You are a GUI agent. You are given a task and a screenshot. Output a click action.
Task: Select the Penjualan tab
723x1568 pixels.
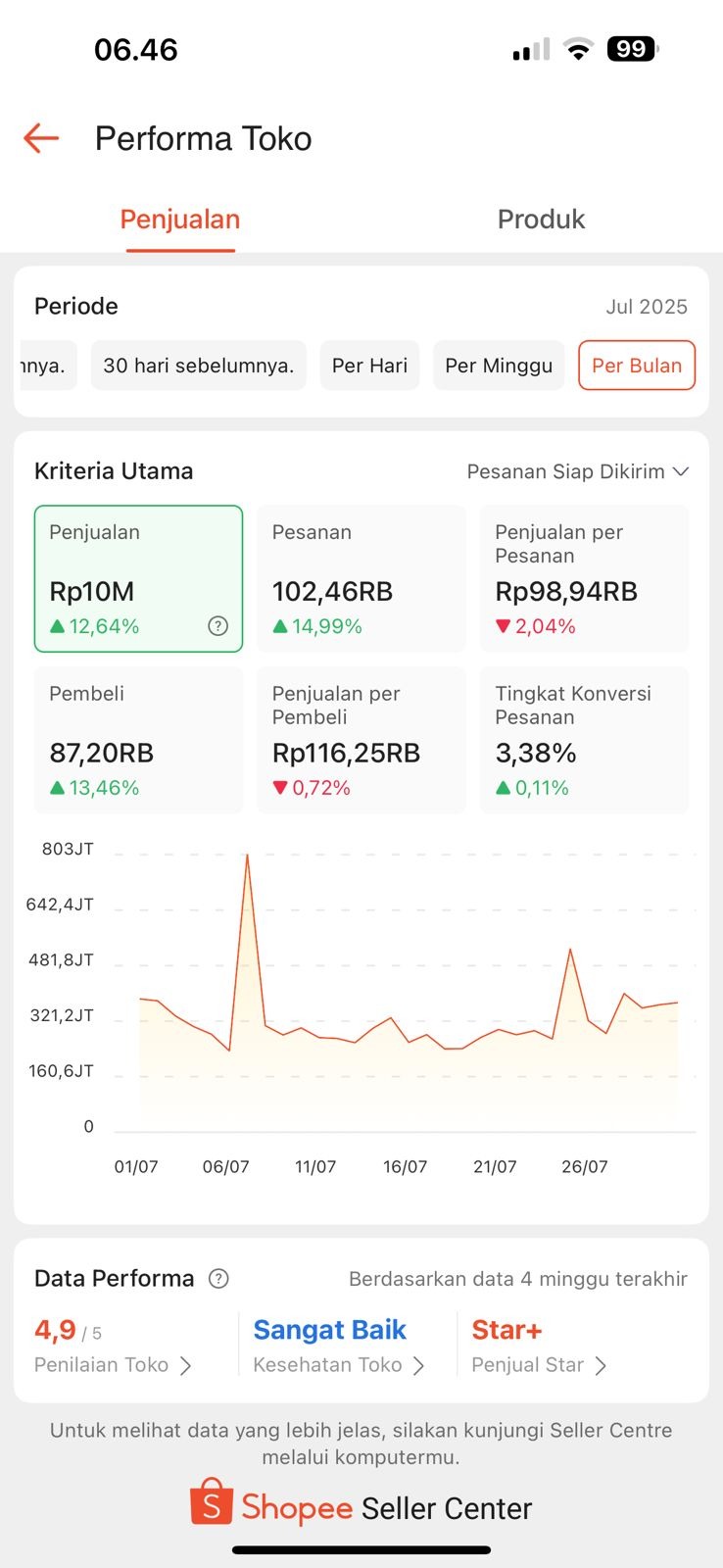(x=180, y=220)
